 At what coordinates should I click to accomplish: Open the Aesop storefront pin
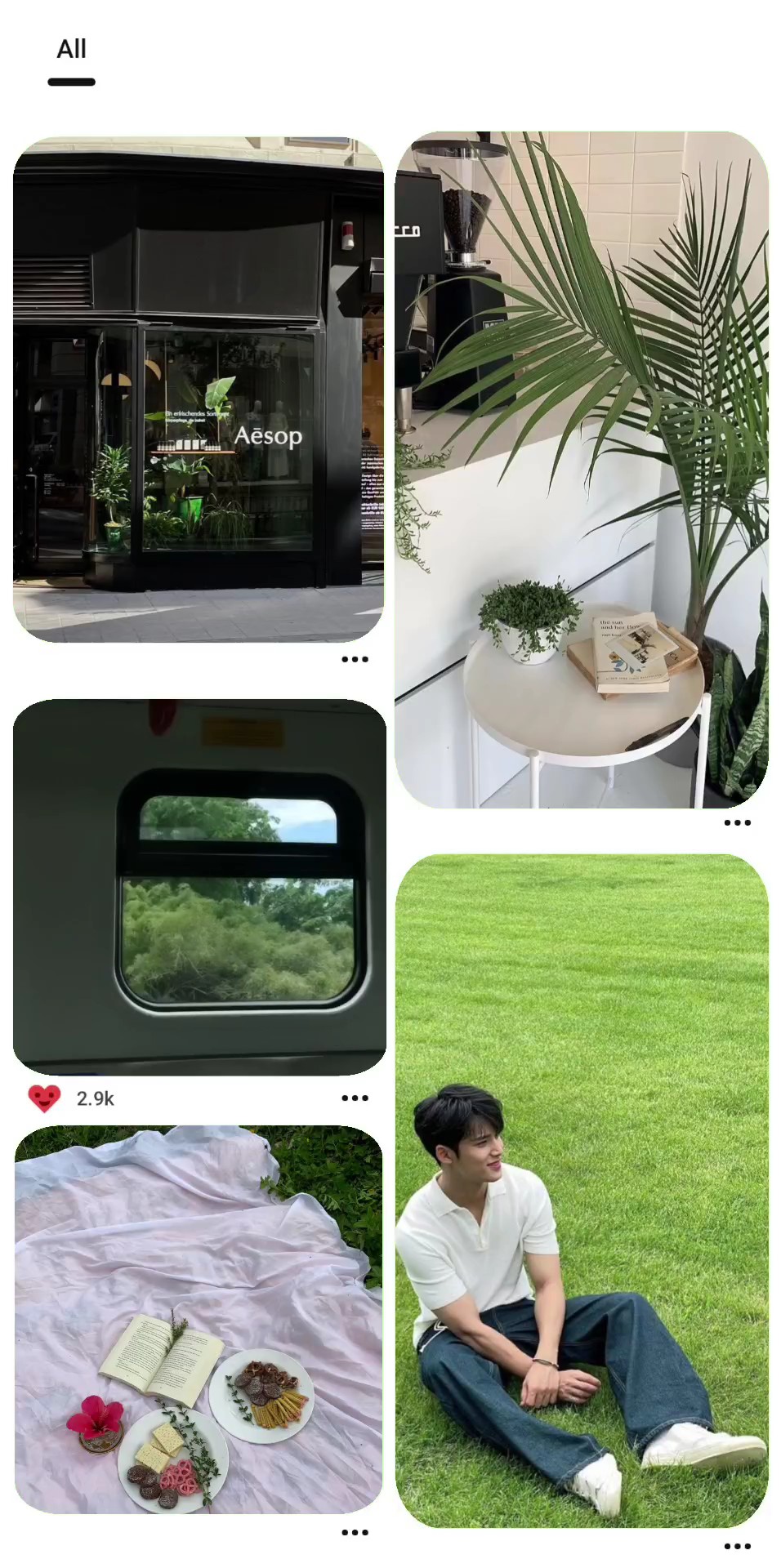point(199,390)
